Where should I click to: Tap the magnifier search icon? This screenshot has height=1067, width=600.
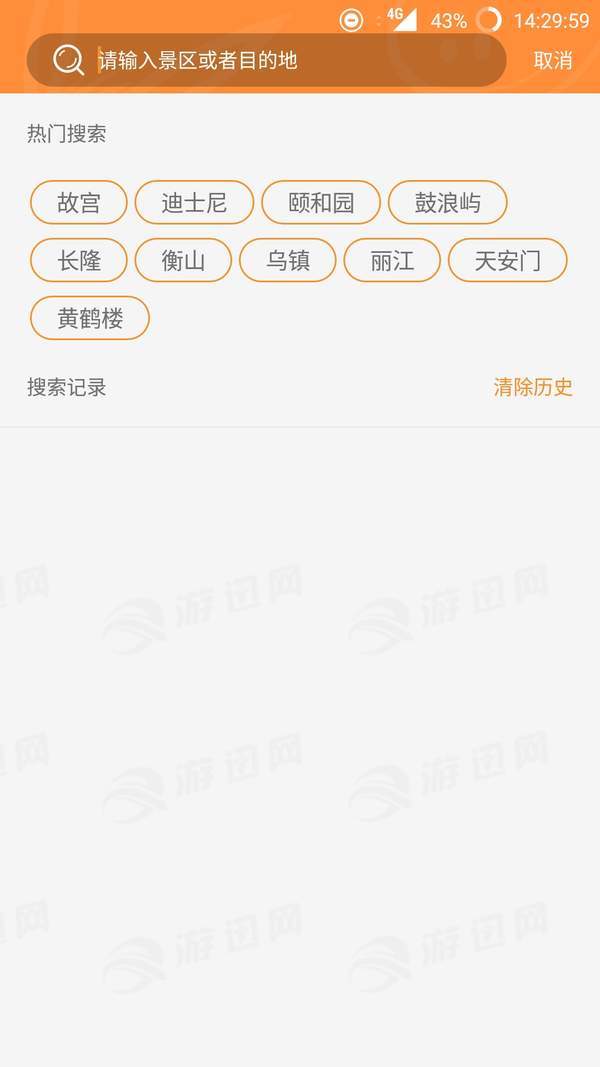[68, 61]
